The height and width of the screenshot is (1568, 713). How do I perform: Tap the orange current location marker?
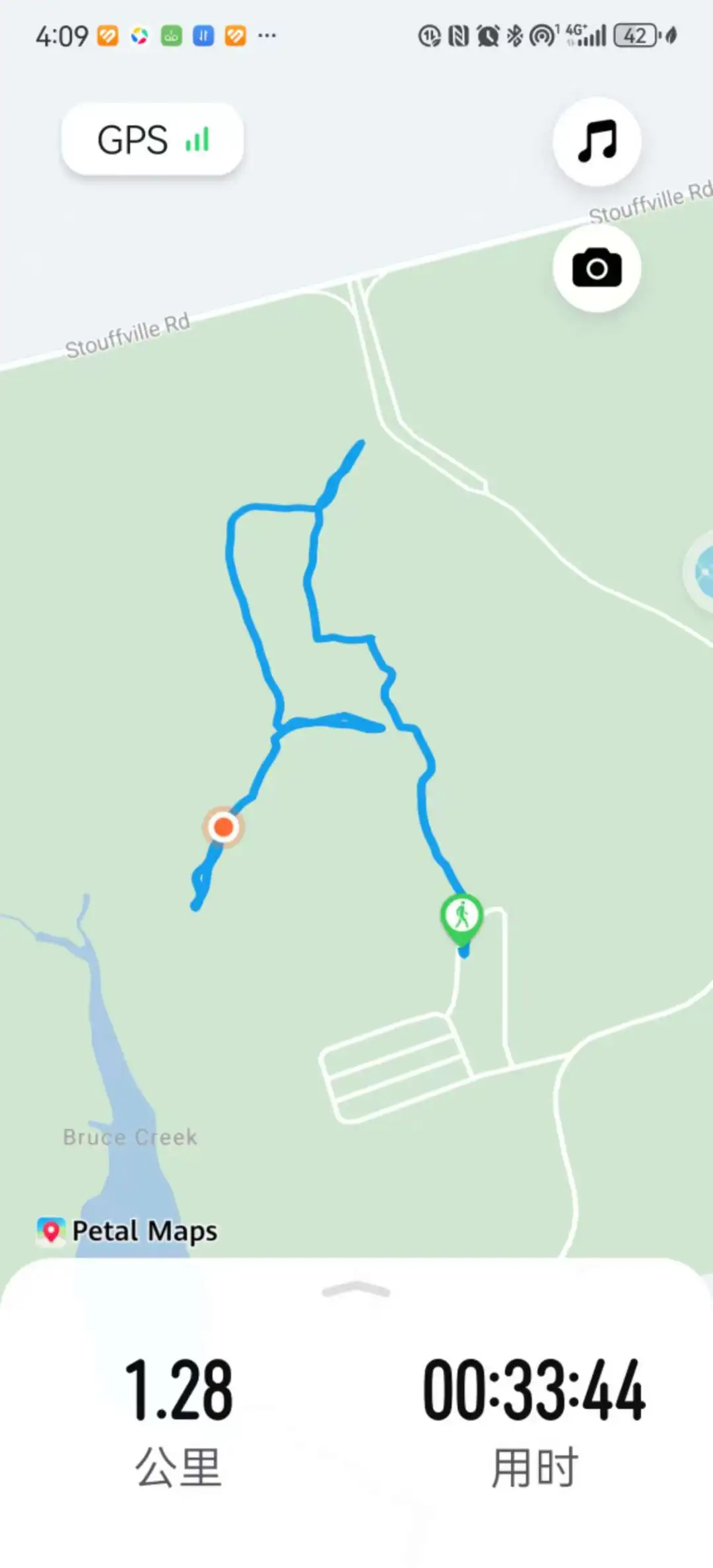coord(223,827)
